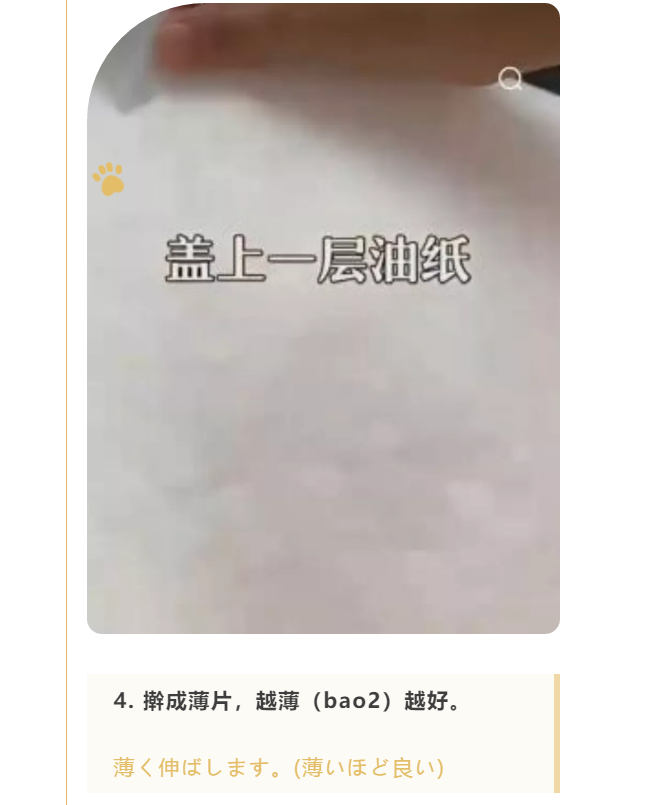Tap the magnifier icon on the image
This screenshot has height=805, width=651.
tap(510, 79)
